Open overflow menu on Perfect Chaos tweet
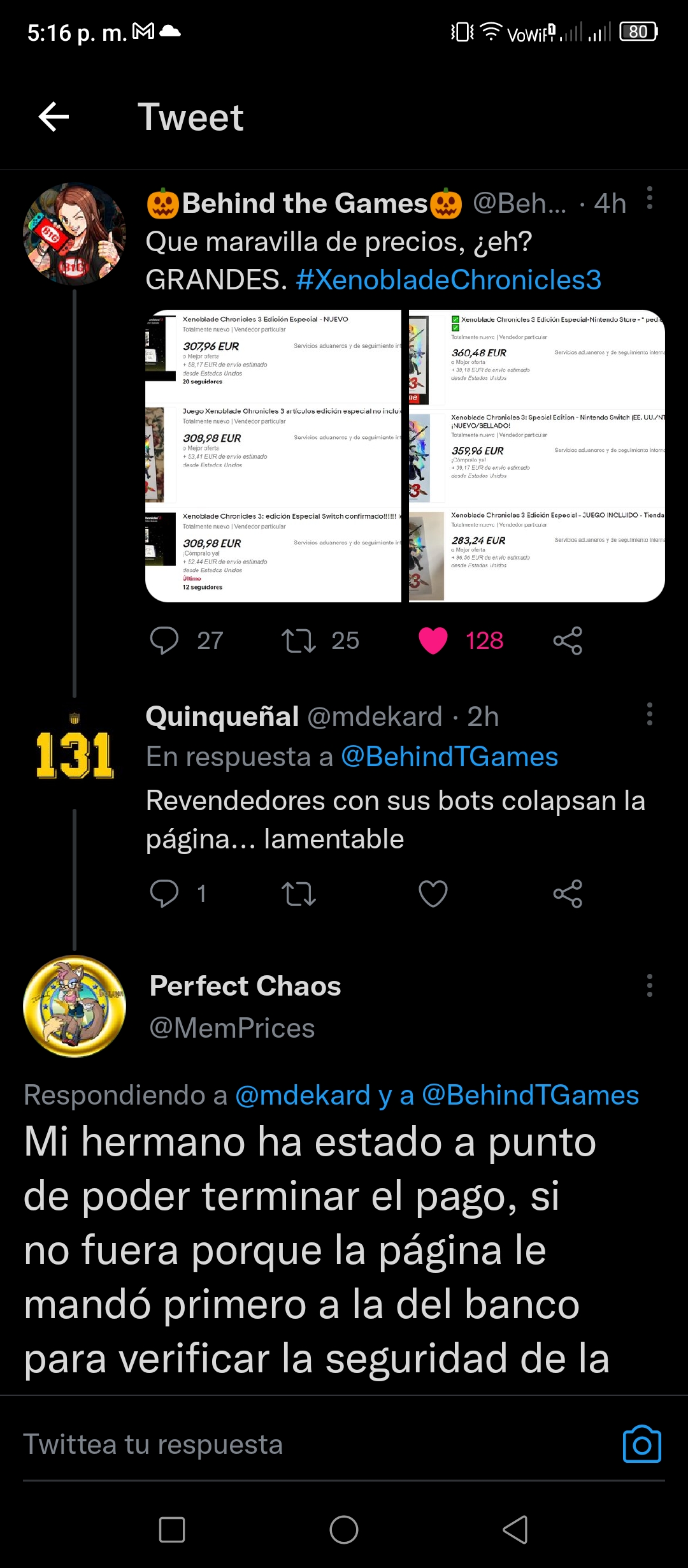Viewport: 688px width, 1568px height. (x=649, y=985)
